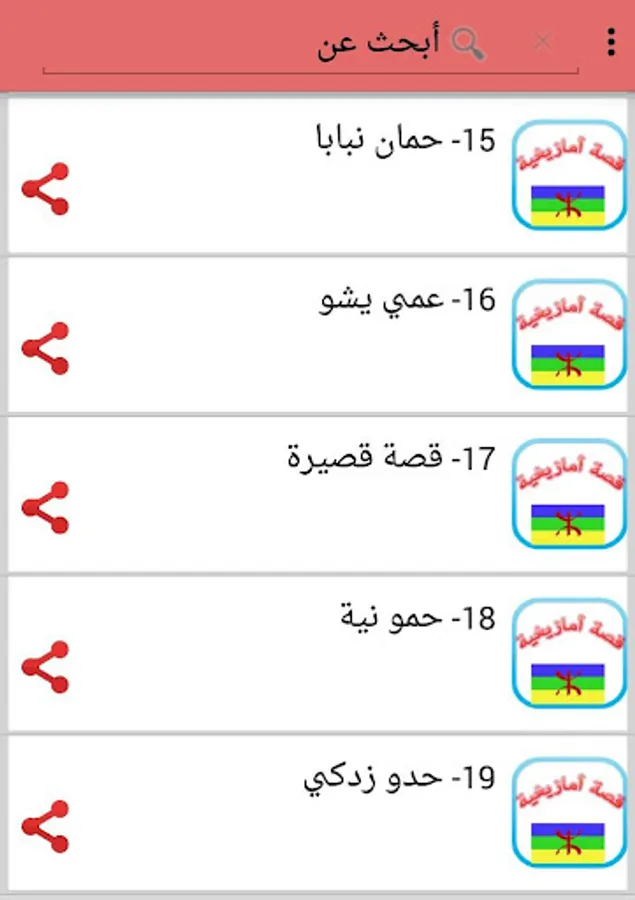
Task: Share story 17- قصة قصيرة
Action: click(x=45, y=508)
